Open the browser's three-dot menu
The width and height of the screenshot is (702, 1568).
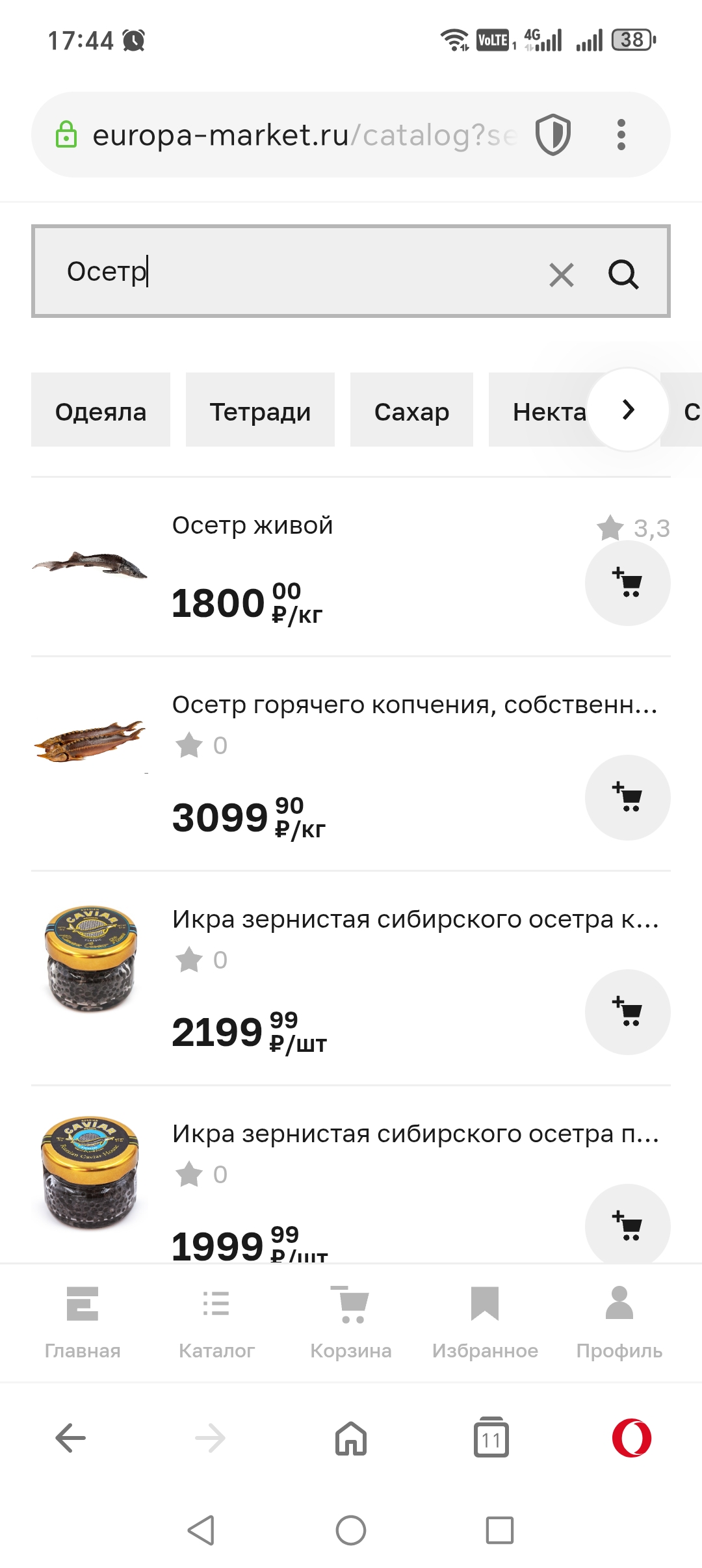(621, 135)
